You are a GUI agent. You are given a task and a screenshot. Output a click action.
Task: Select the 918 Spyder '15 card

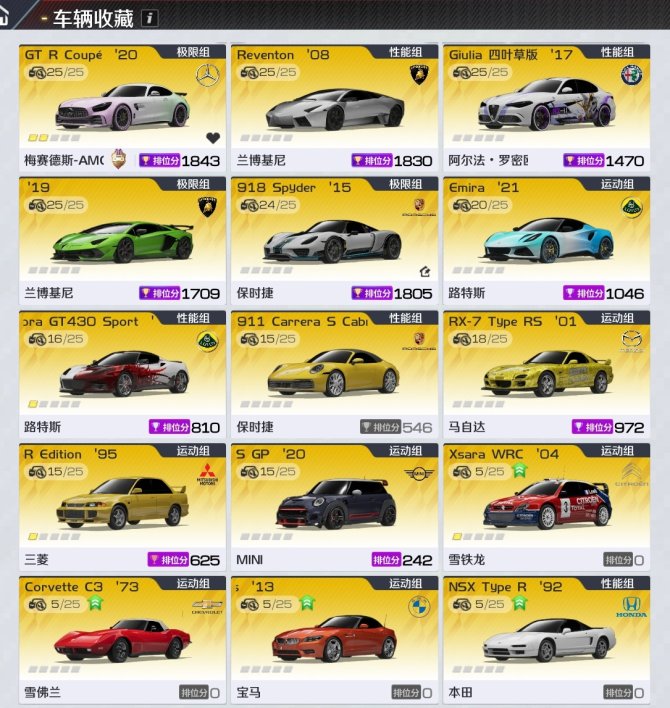[x=334, y=239]
